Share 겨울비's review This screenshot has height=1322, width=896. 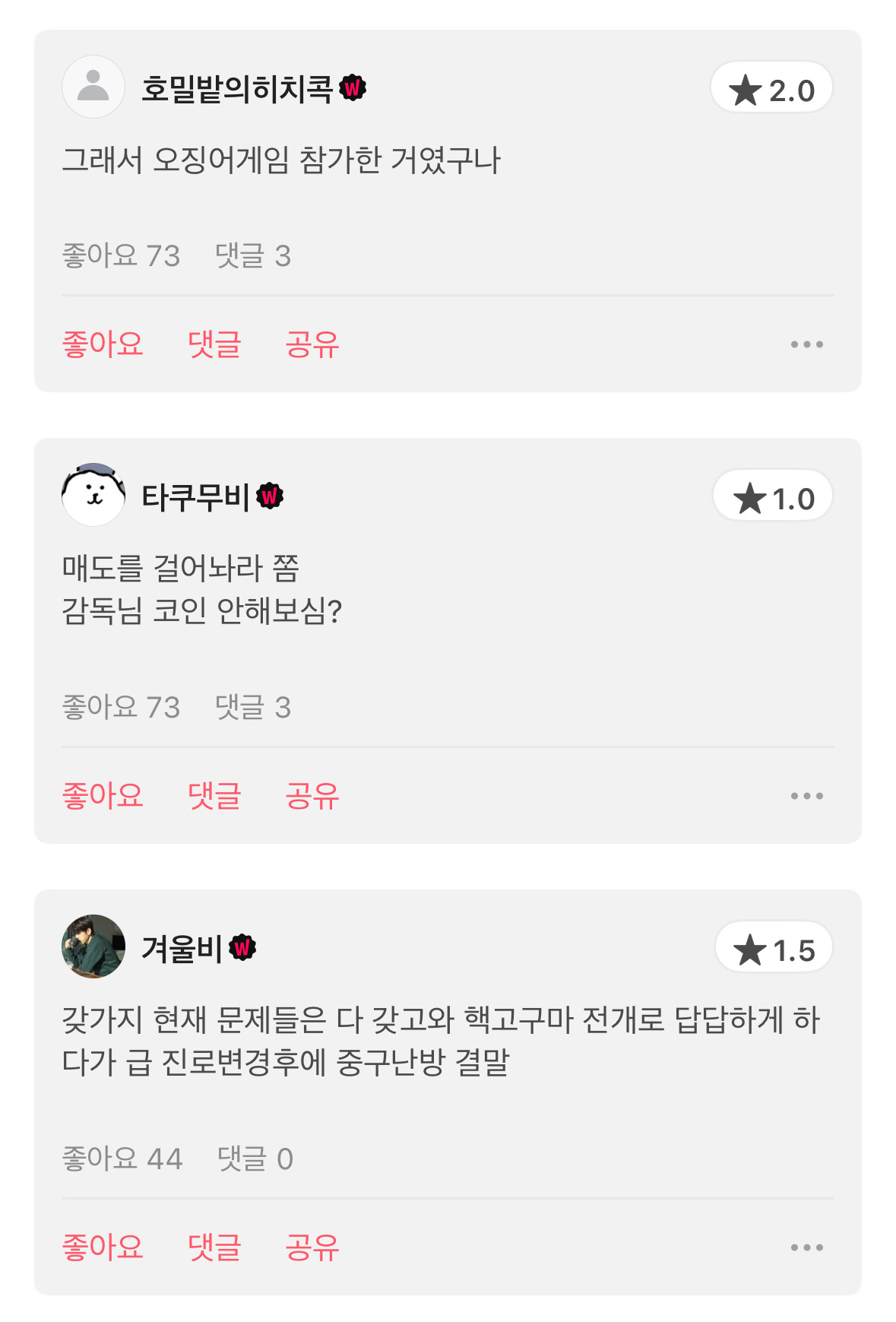(x=312, y=1247)
